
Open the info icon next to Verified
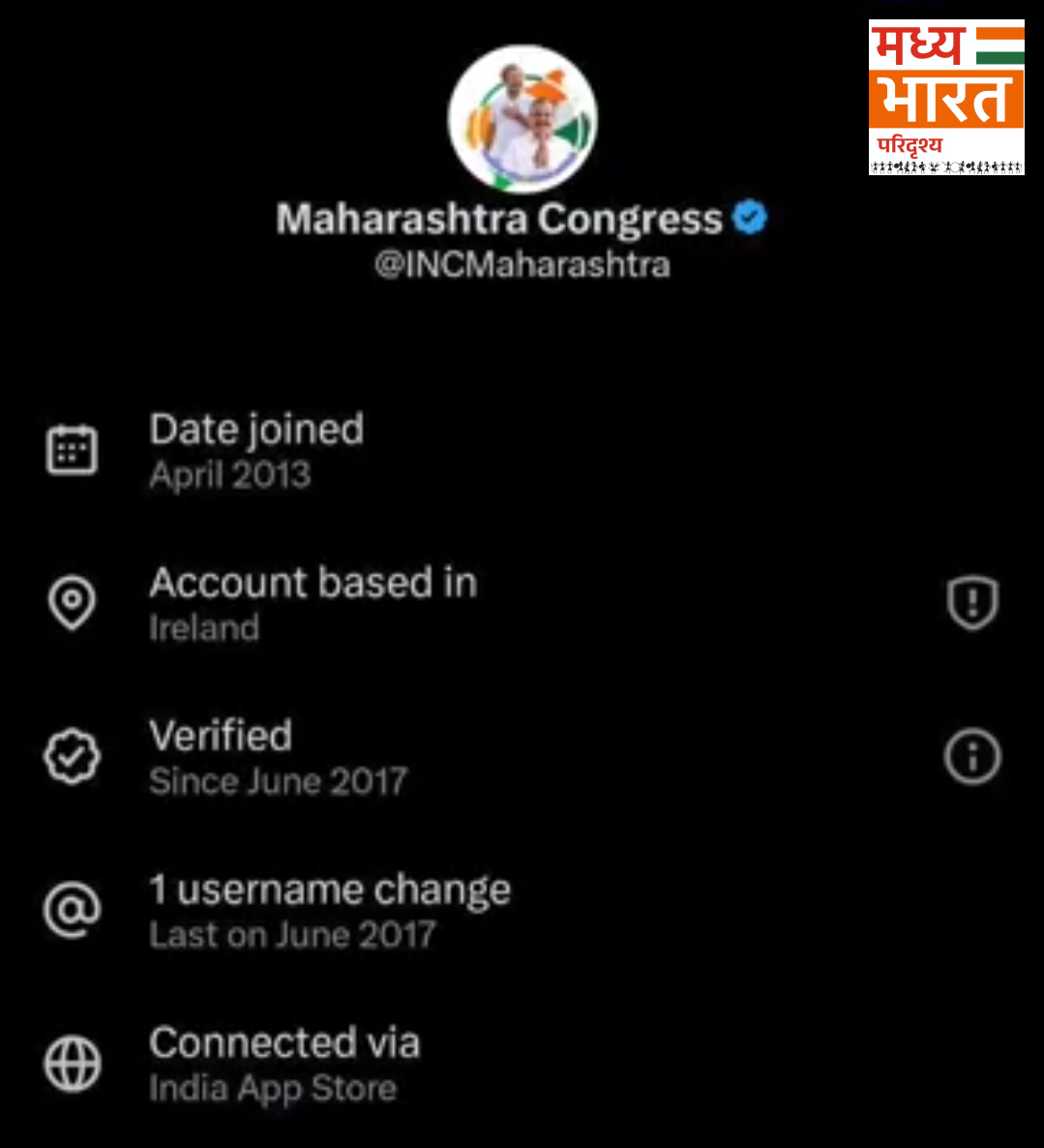pos(972,756)
